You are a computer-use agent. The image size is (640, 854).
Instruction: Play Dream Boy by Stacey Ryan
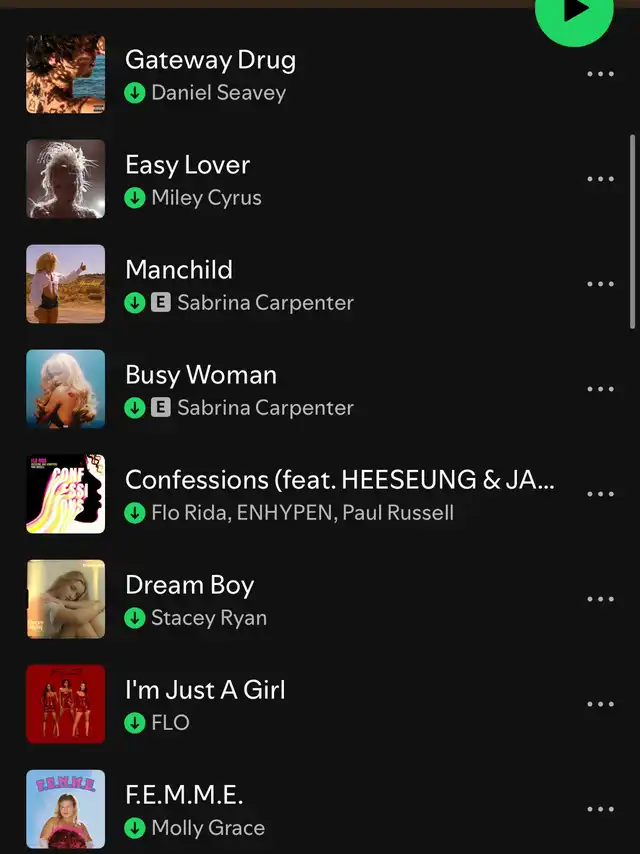(190, 585)
